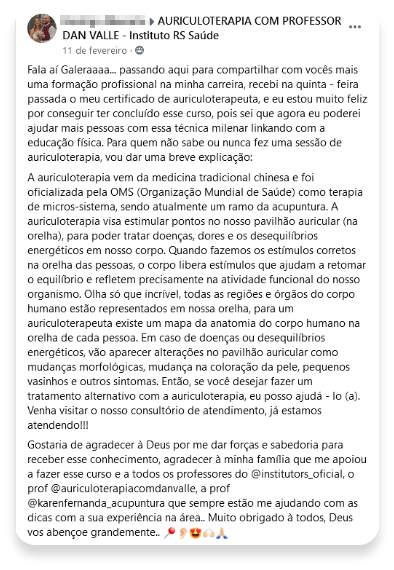The height and width of the screenshot is (570, 394).
Task: Open the AURICULOTERAPIA COM PROFESSOR DAN VALLE group
Action: pyautogui.click(x=202, y=28)
